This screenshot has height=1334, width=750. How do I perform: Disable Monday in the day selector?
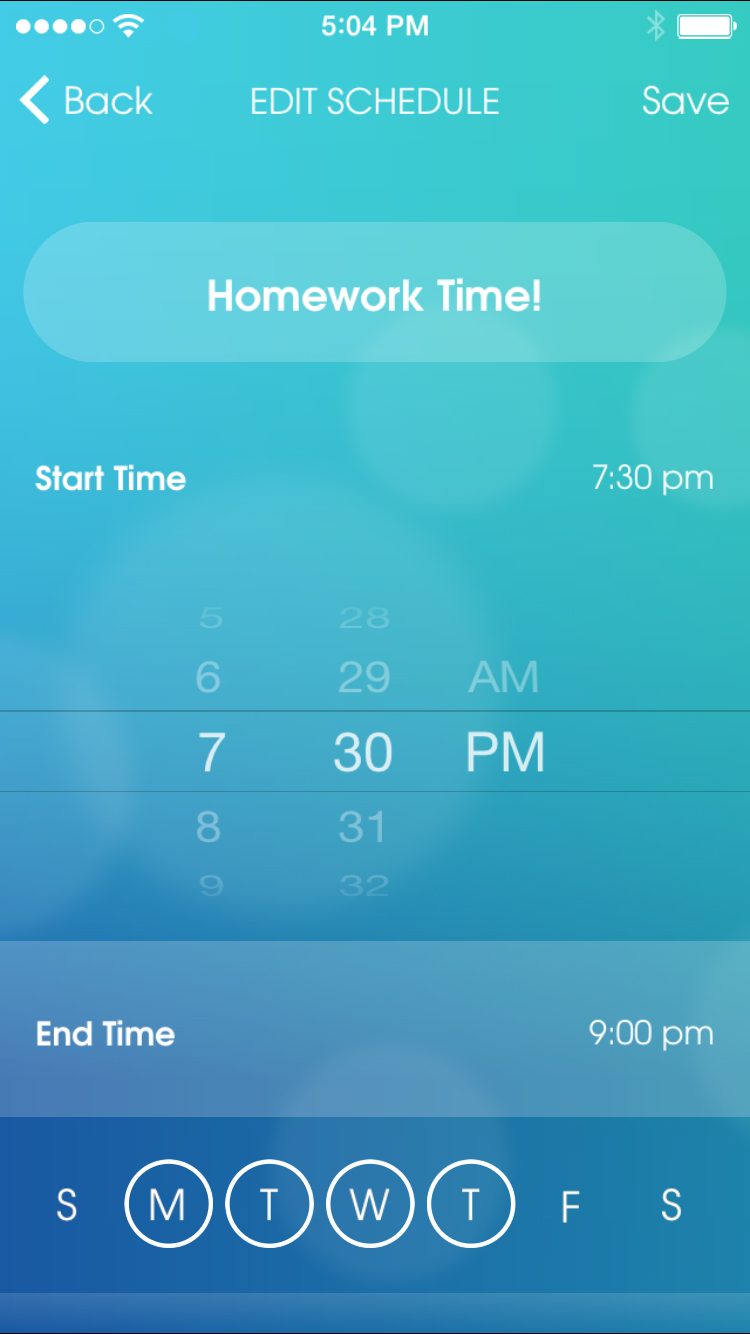[168, 1204]
